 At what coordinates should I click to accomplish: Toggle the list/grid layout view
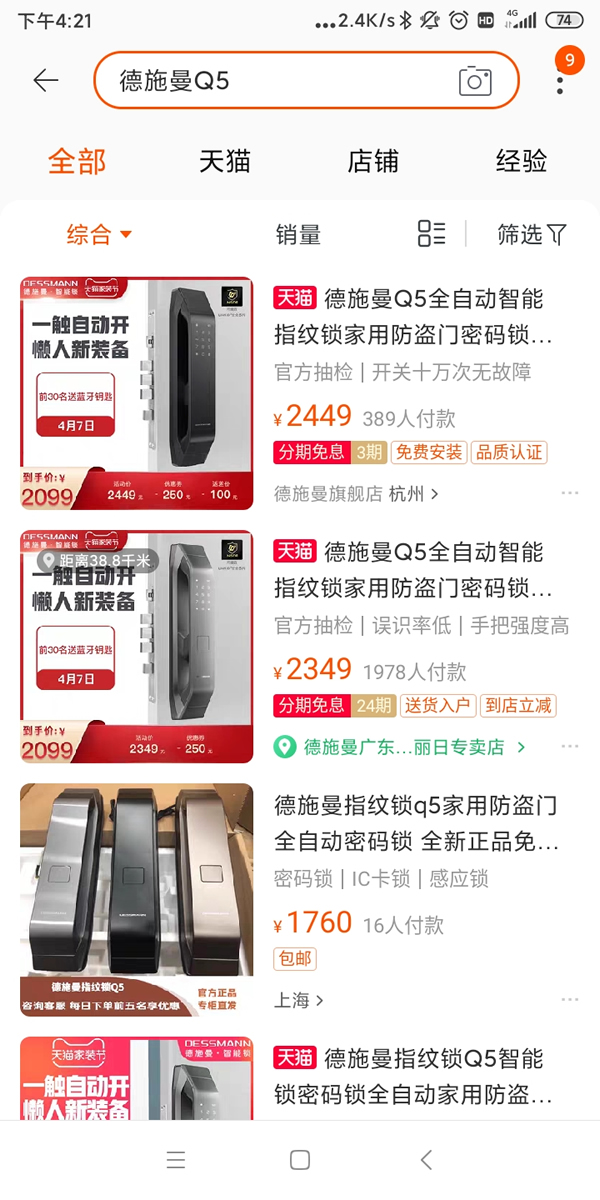[x=431, y=234]
